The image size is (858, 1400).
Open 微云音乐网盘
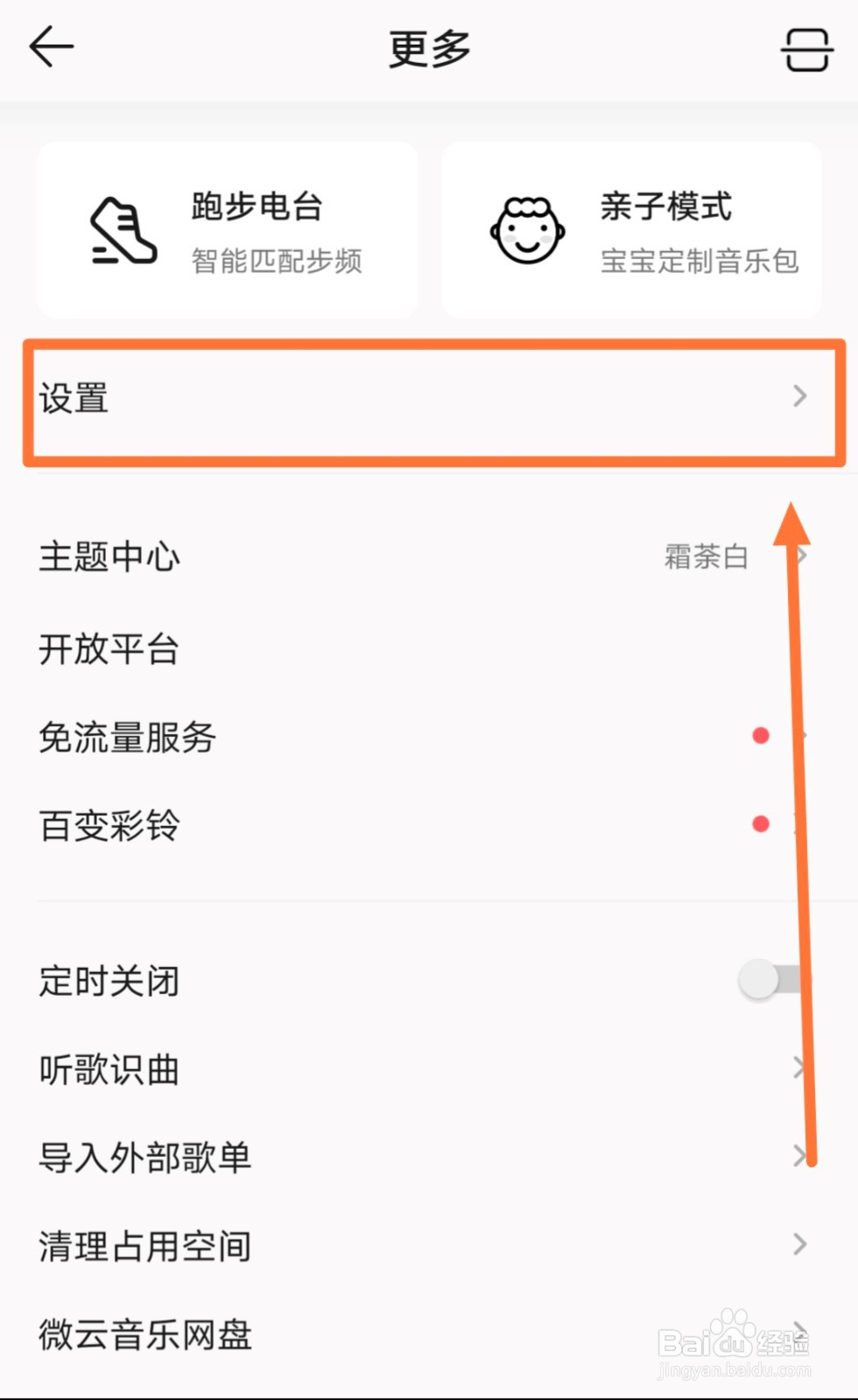(429, 1334)
